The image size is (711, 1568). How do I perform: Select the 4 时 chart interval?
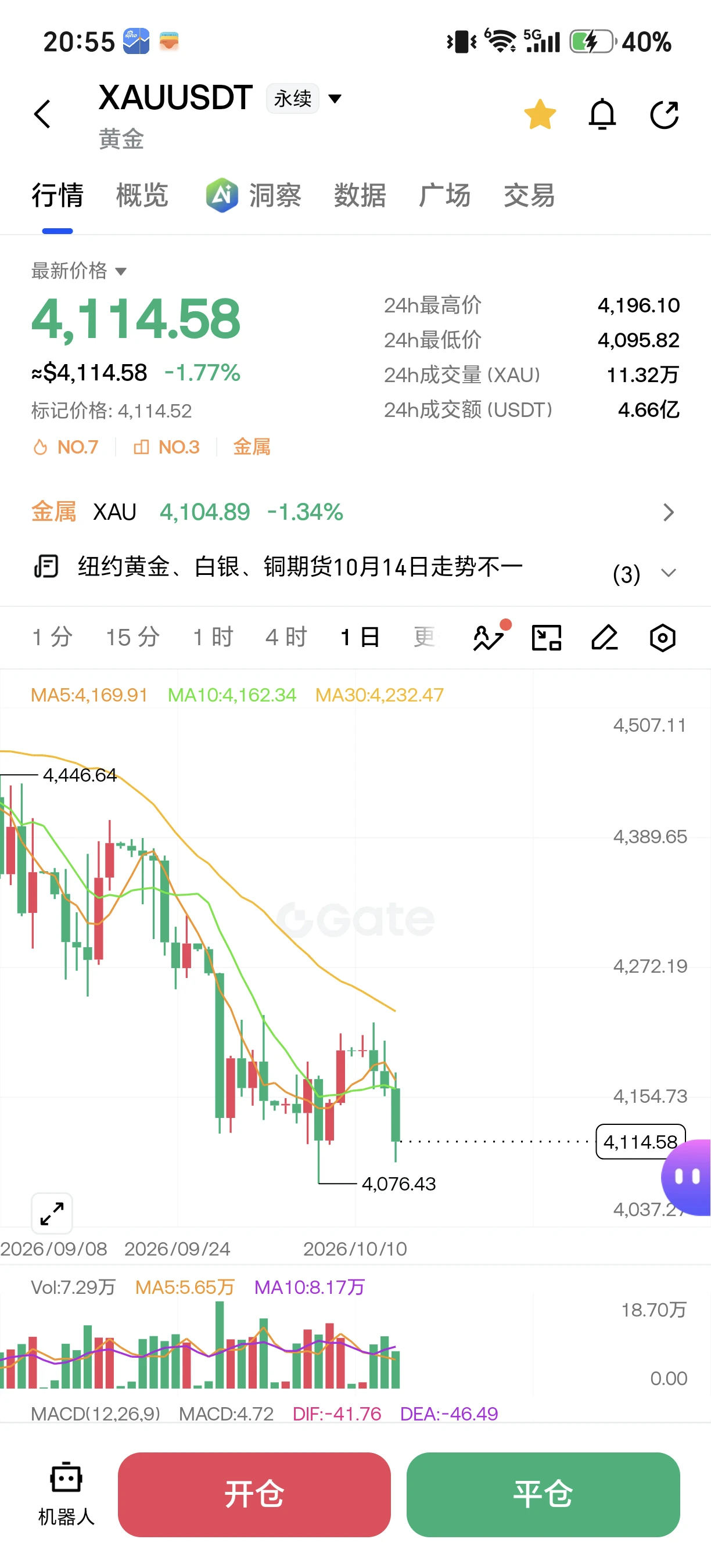[286, 637]
